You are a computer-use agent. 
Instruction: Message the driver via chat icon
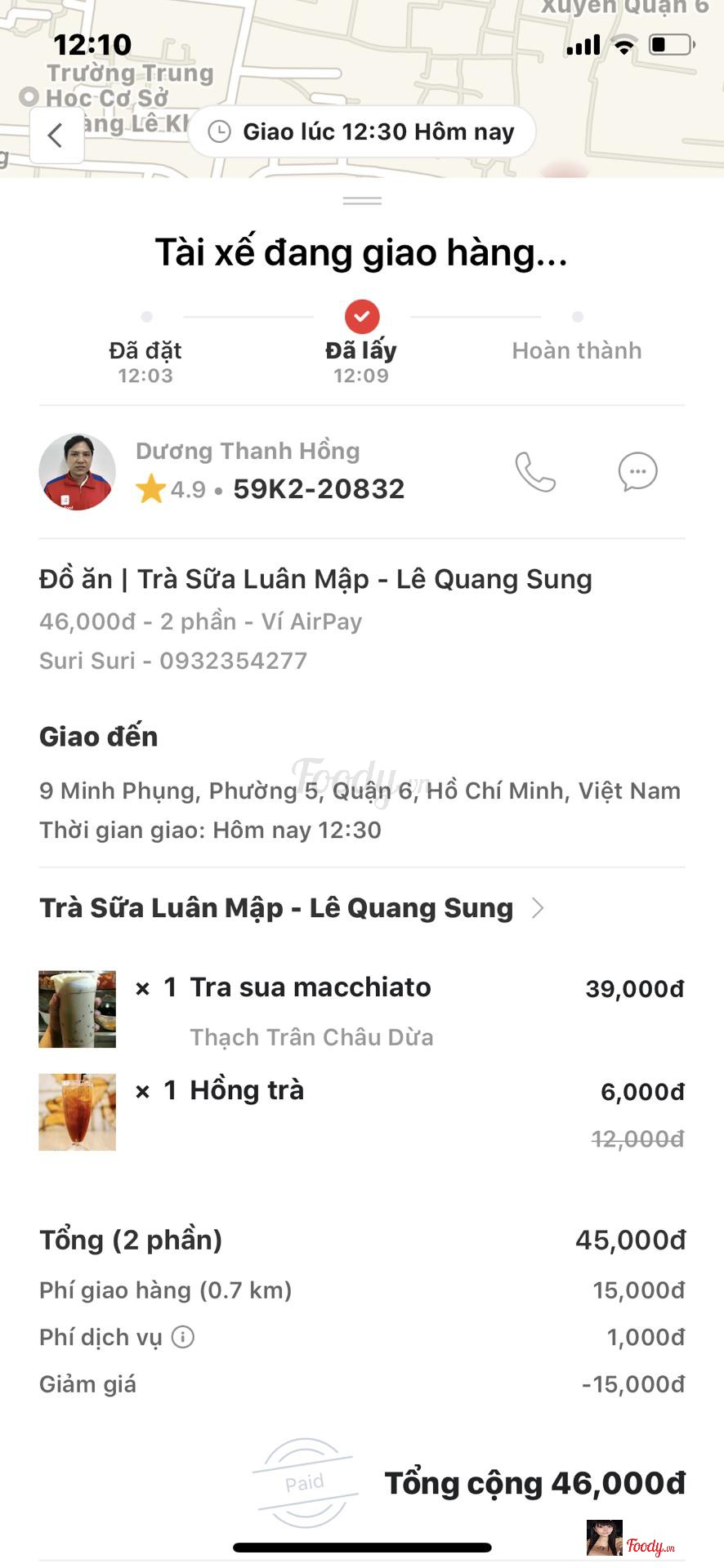(x=637, y=472)
